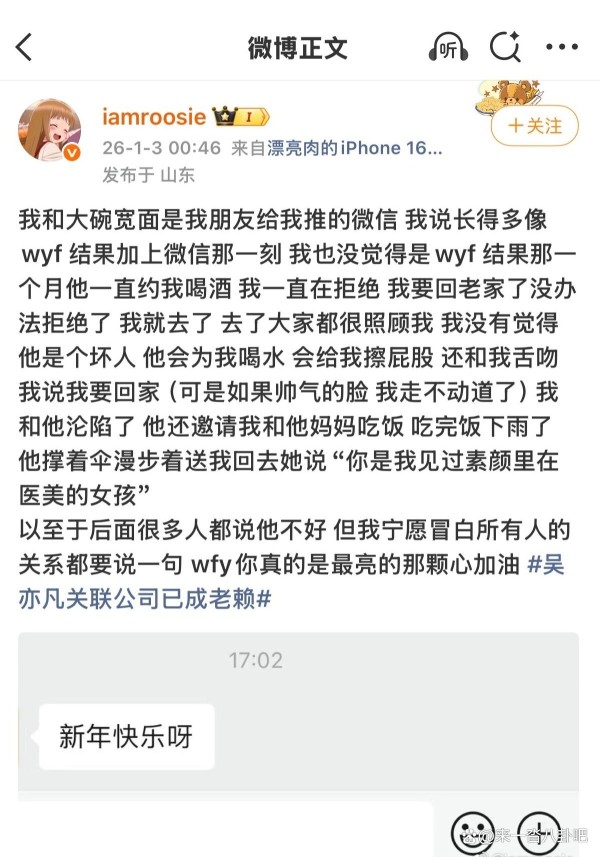
Task: Open the three-dot overflow menu
Action: 562,47
